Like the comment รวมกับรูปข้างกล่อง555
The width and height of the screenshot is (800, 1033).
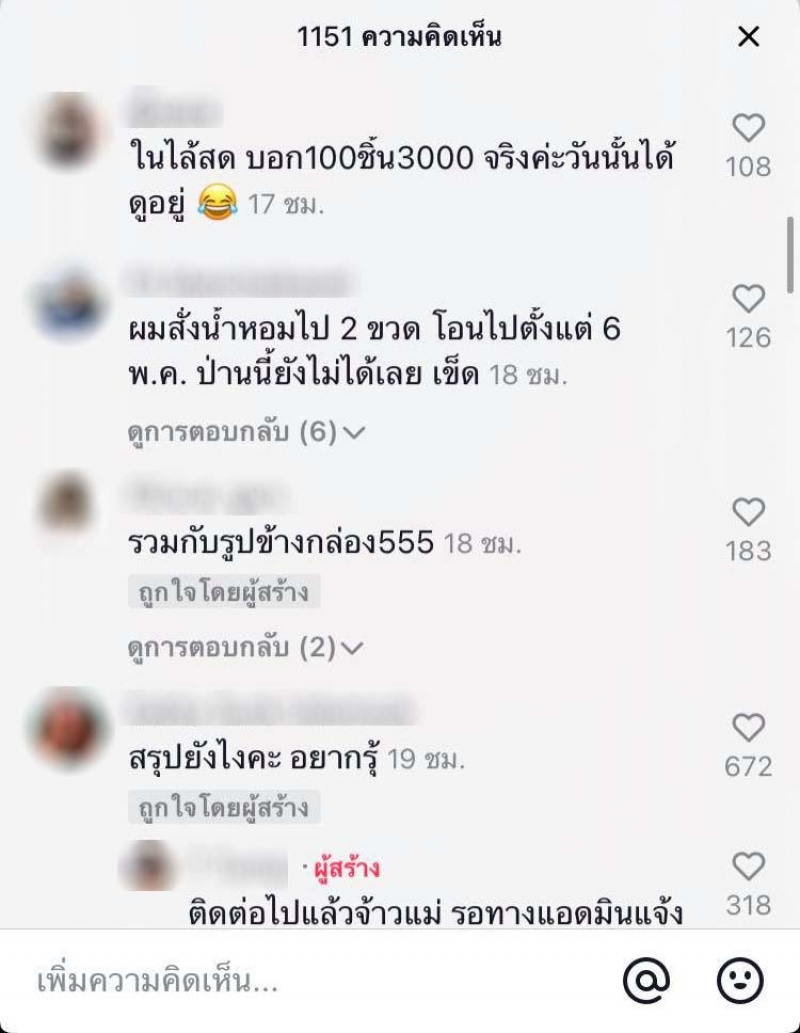point(748,513)
